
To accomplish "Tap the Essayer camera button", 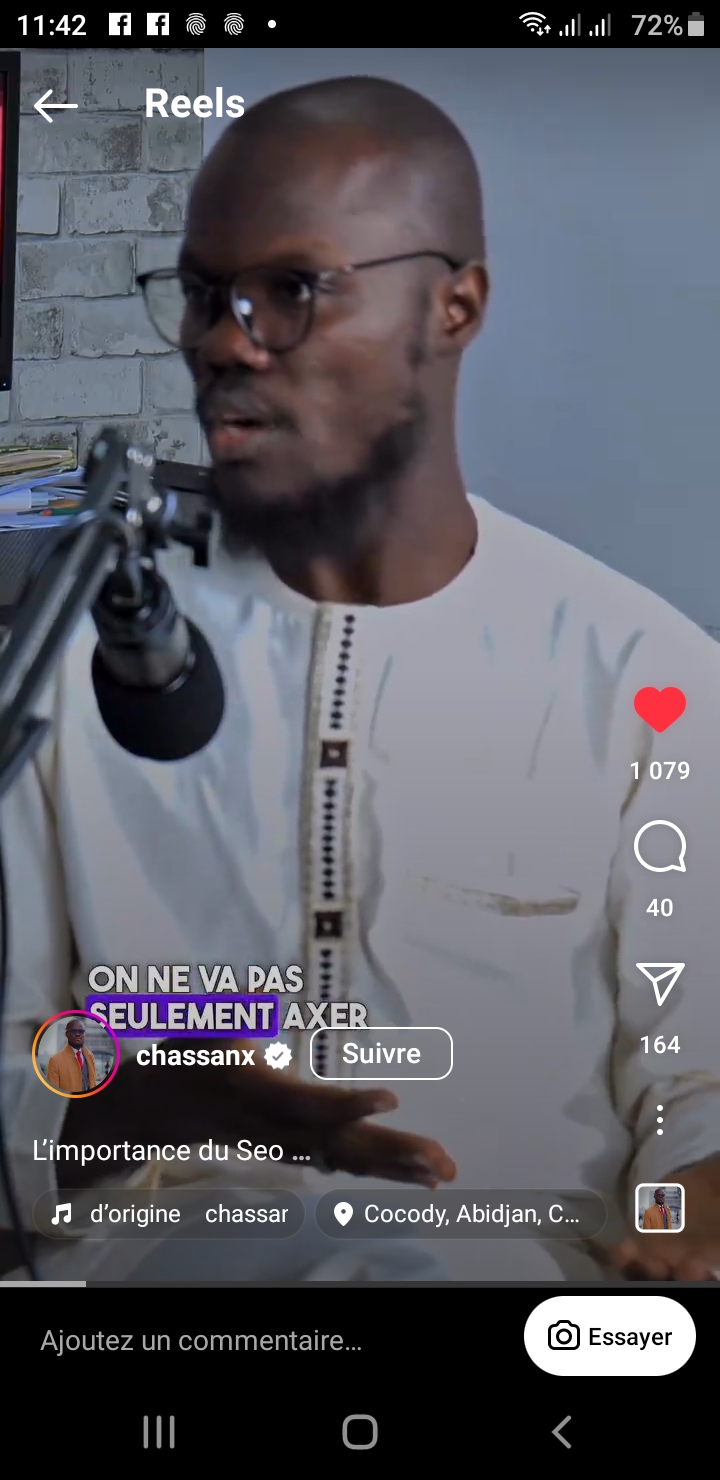I will [609, 1337].
